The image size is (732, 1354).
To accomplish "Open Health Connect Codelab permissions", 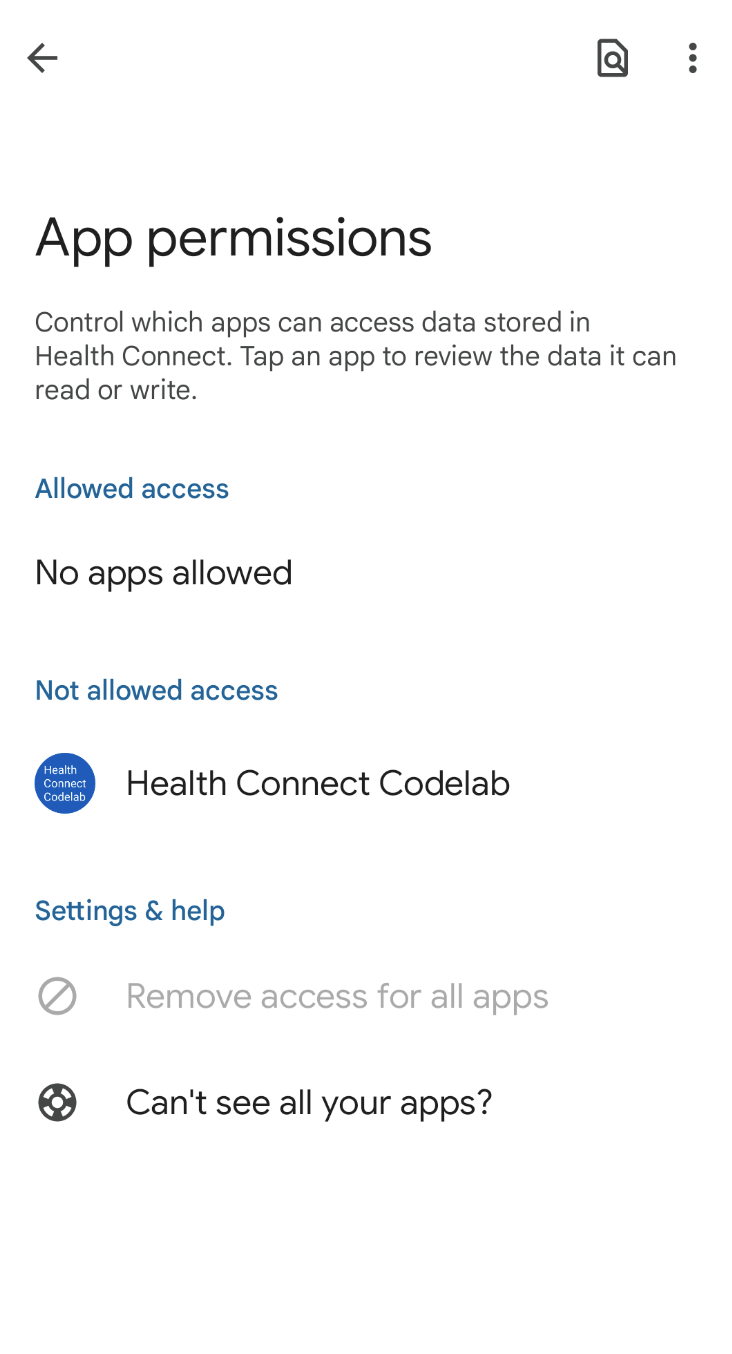I will 318,783.
